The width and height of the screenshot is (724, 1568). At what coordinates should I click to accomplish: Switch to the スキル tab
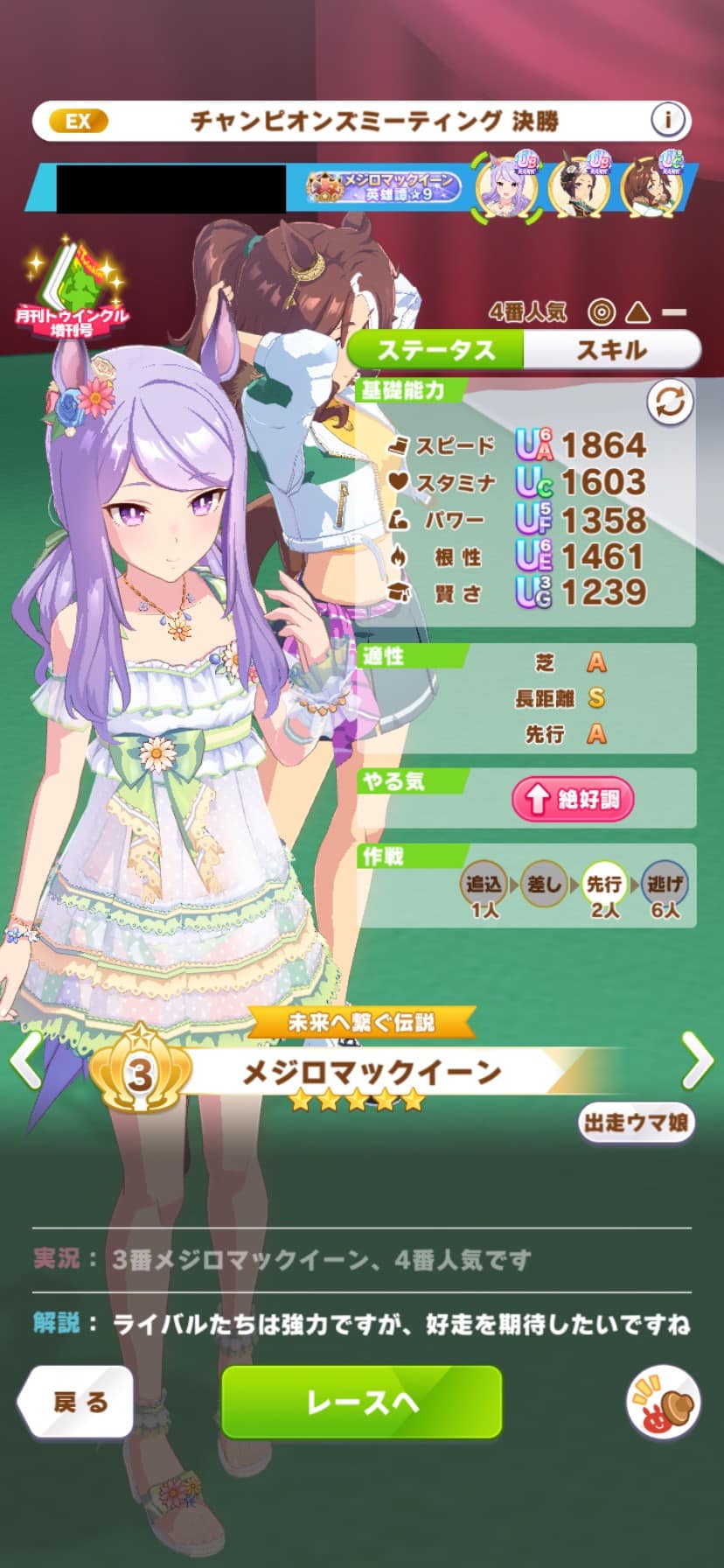pos(612,350)
